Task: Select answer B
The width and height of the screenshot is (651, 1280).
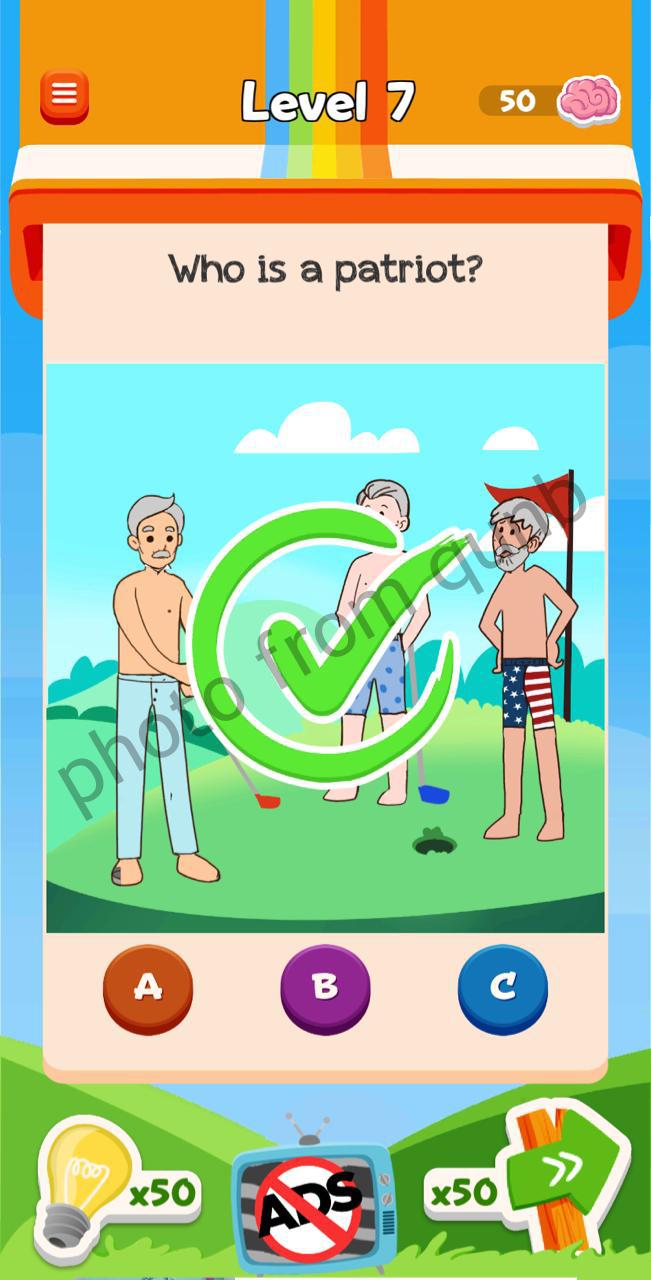Action: point(325,988)
